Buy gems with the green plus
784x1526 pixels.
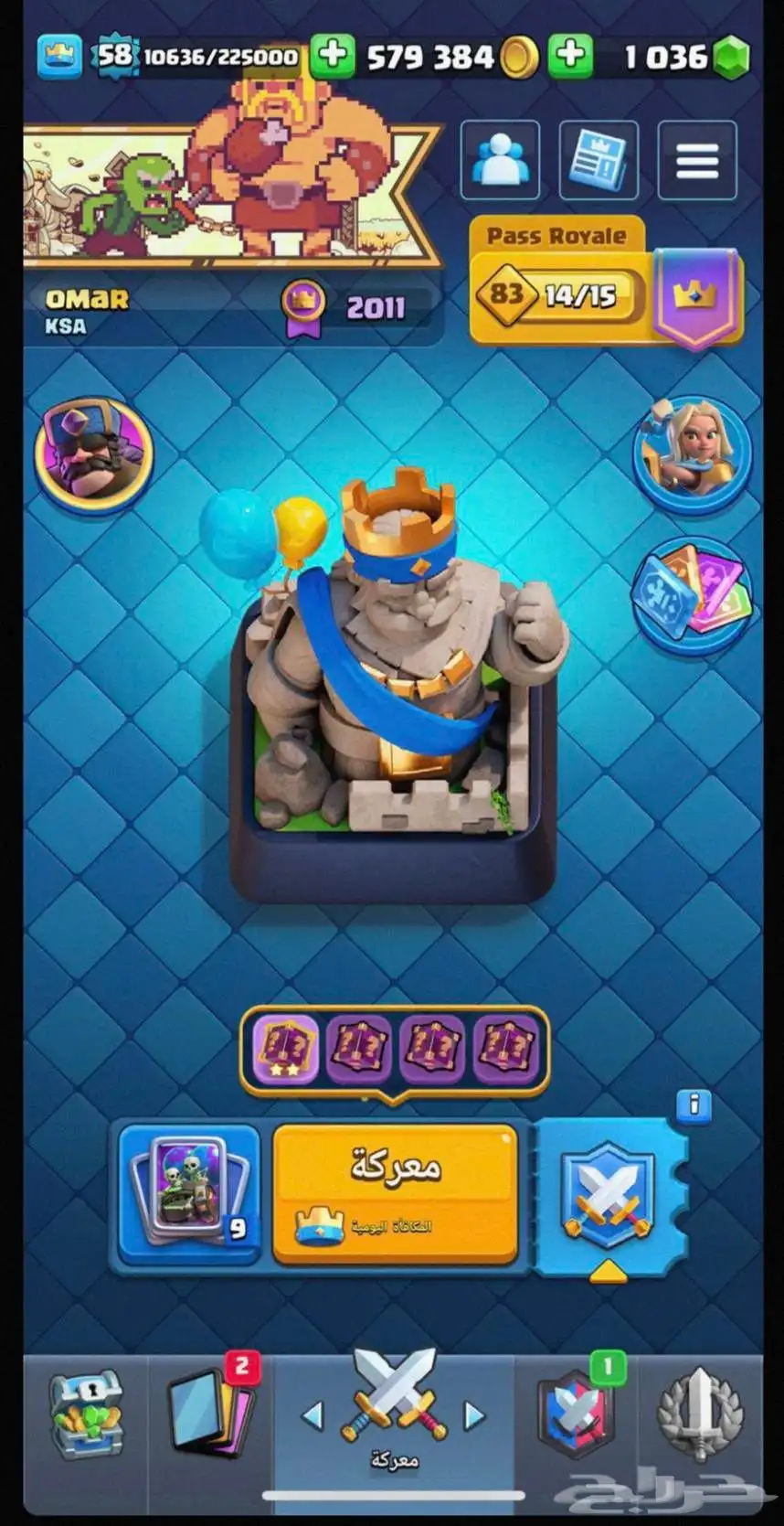[570, 56]
